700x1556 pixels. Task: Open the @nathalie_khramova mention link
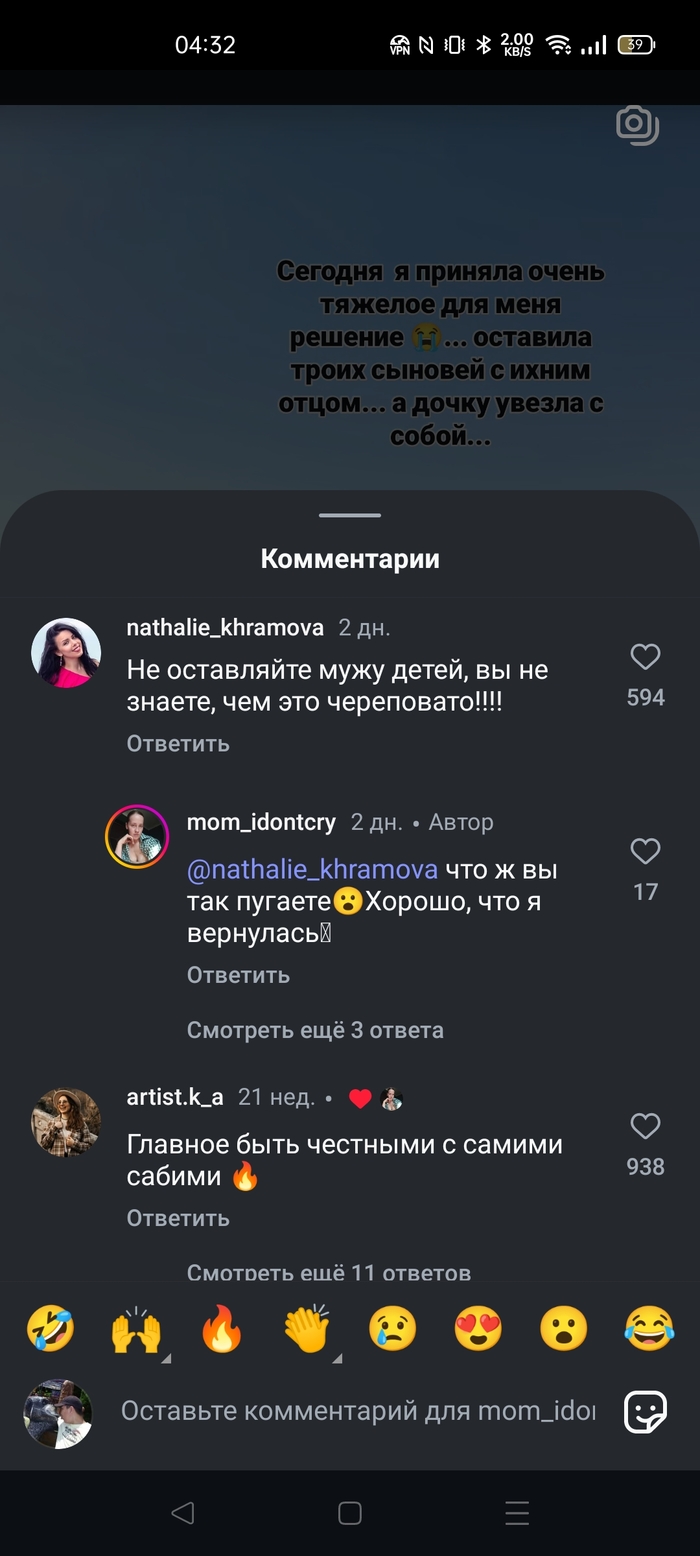pyautogui.click(x=312, y=870)
